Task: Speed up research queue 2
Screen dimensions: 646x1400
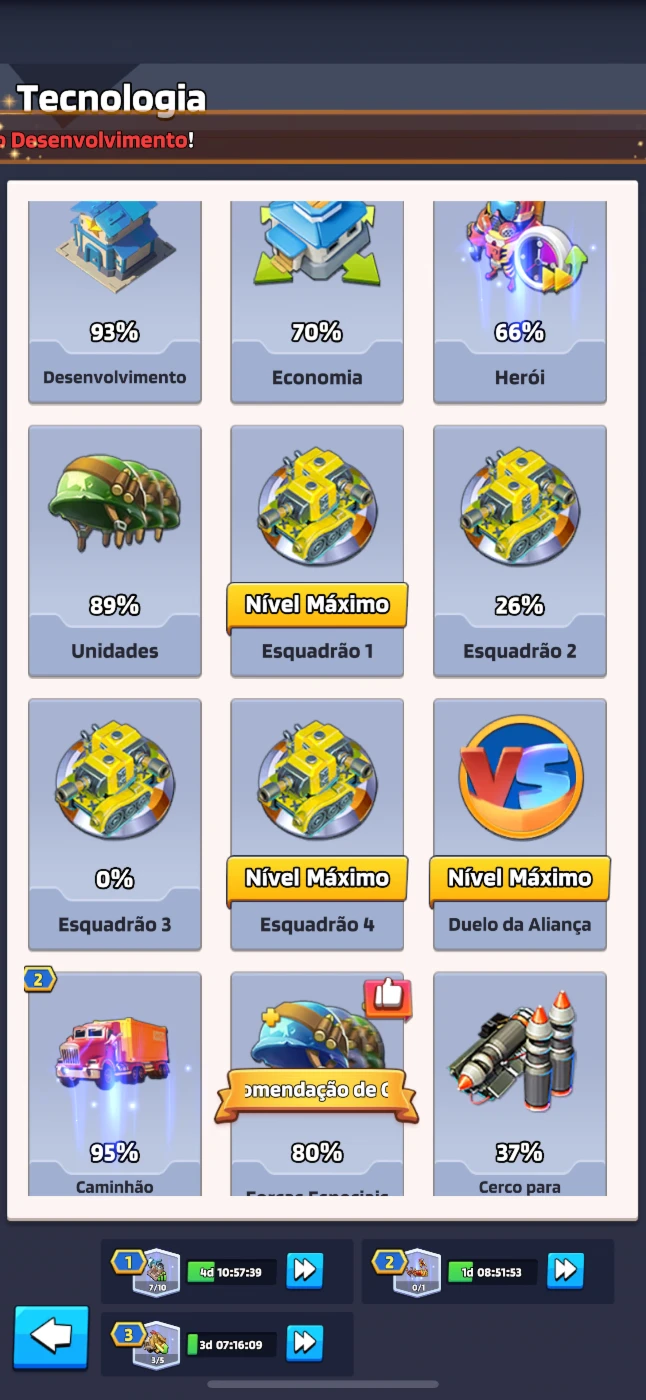Action: (566, 1270)
